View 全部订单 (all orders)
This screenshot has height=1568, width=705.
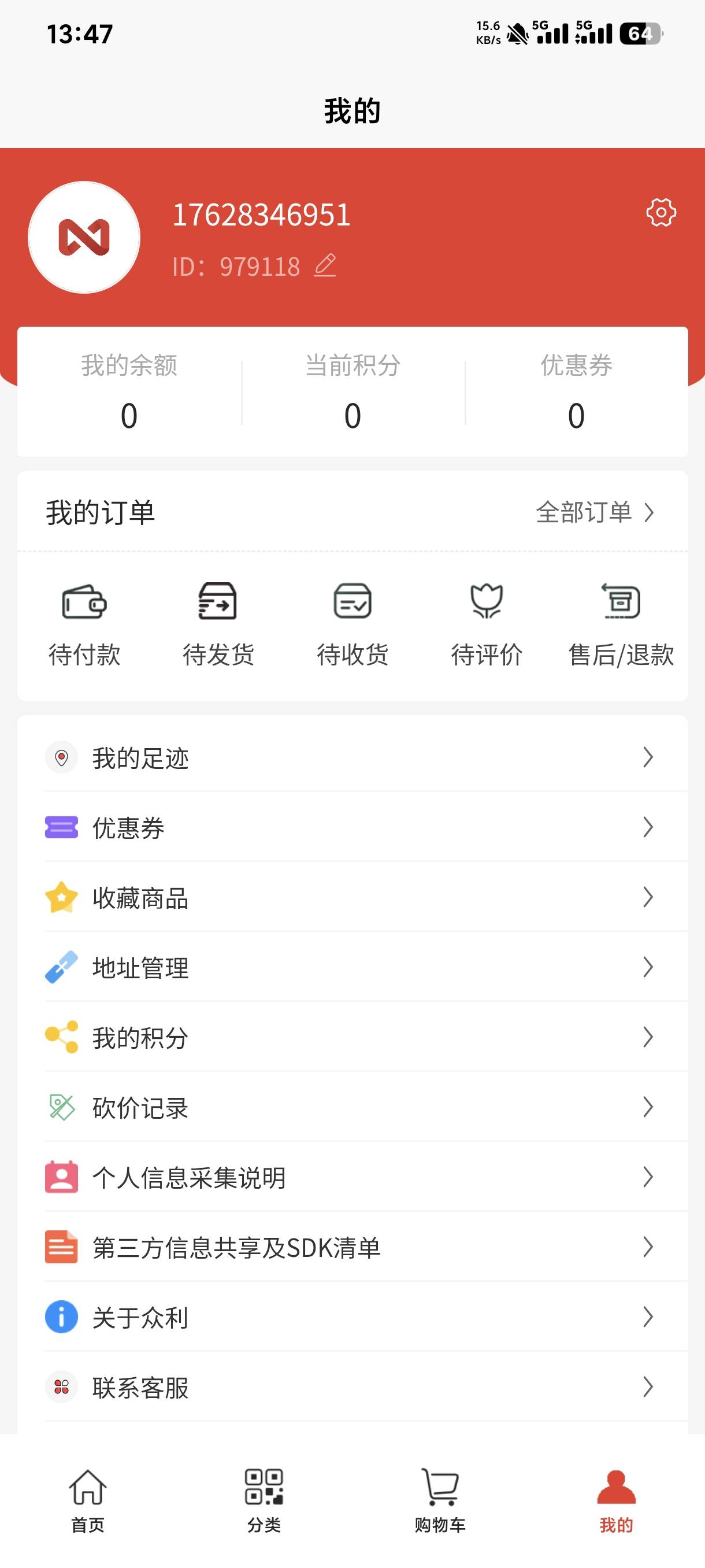[x=594, y=512]
